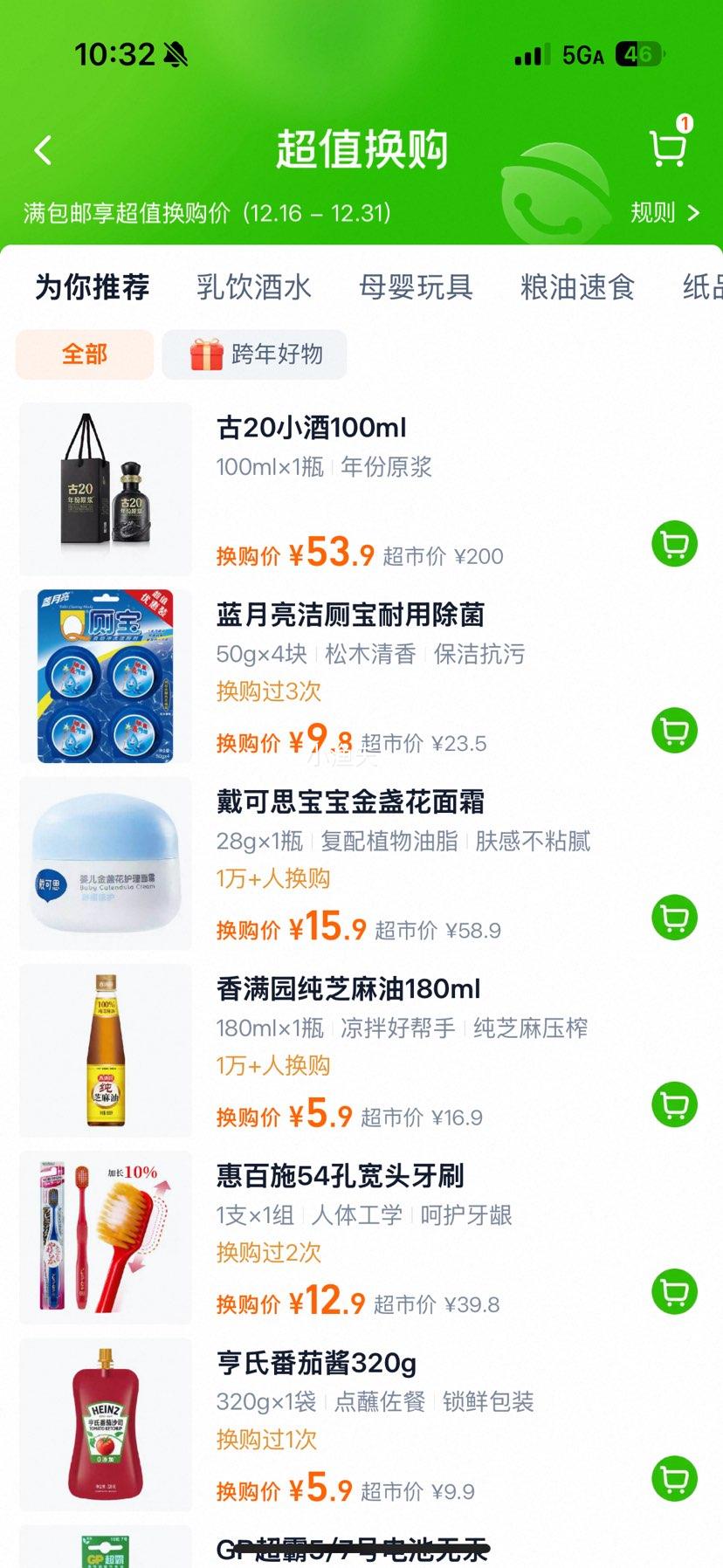Add 惠百施54孔宽头牙刷 to cart

click(x=672, y=1292)
